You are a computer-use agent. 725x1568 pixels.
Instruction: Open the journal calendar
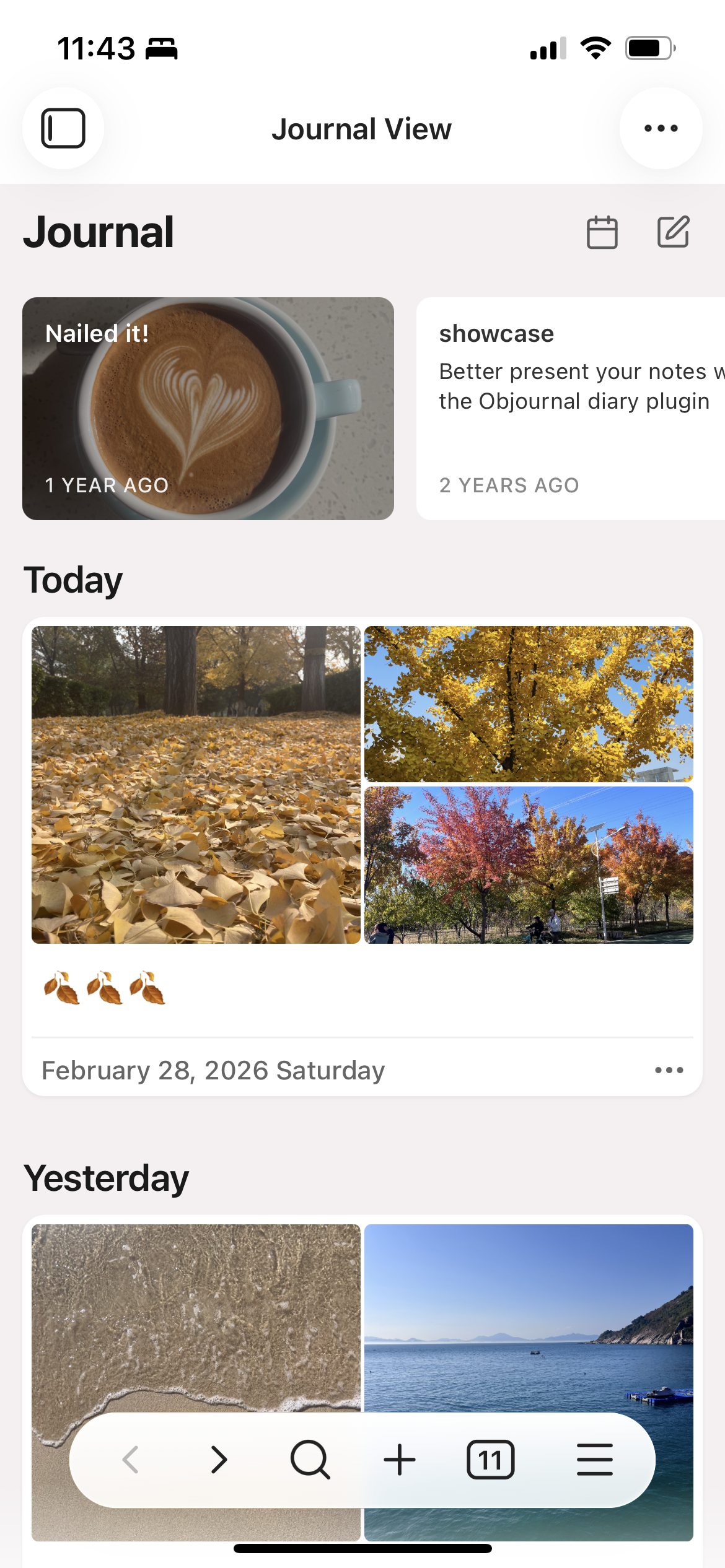click(x=602, y=232)
